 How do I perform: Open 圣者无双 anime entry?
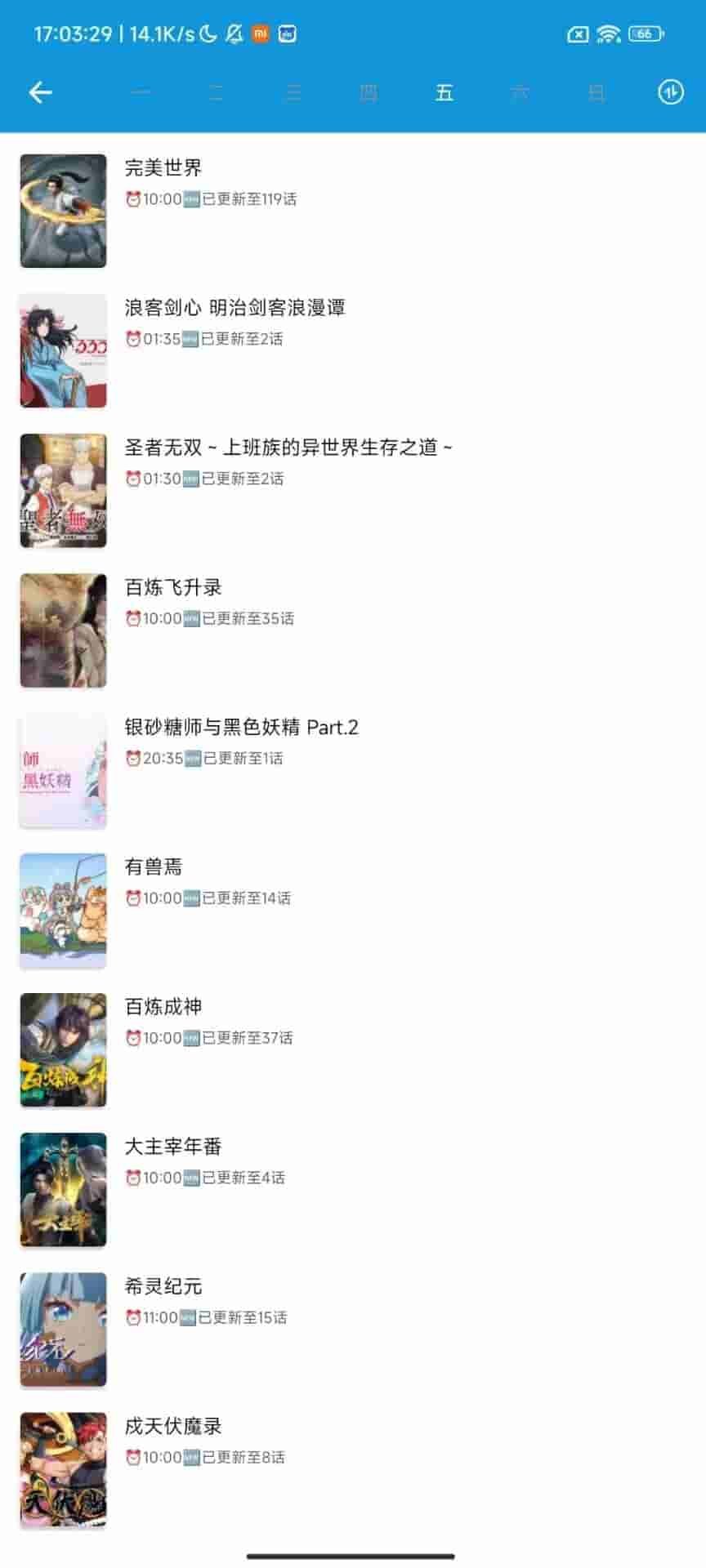pos(288,448)
